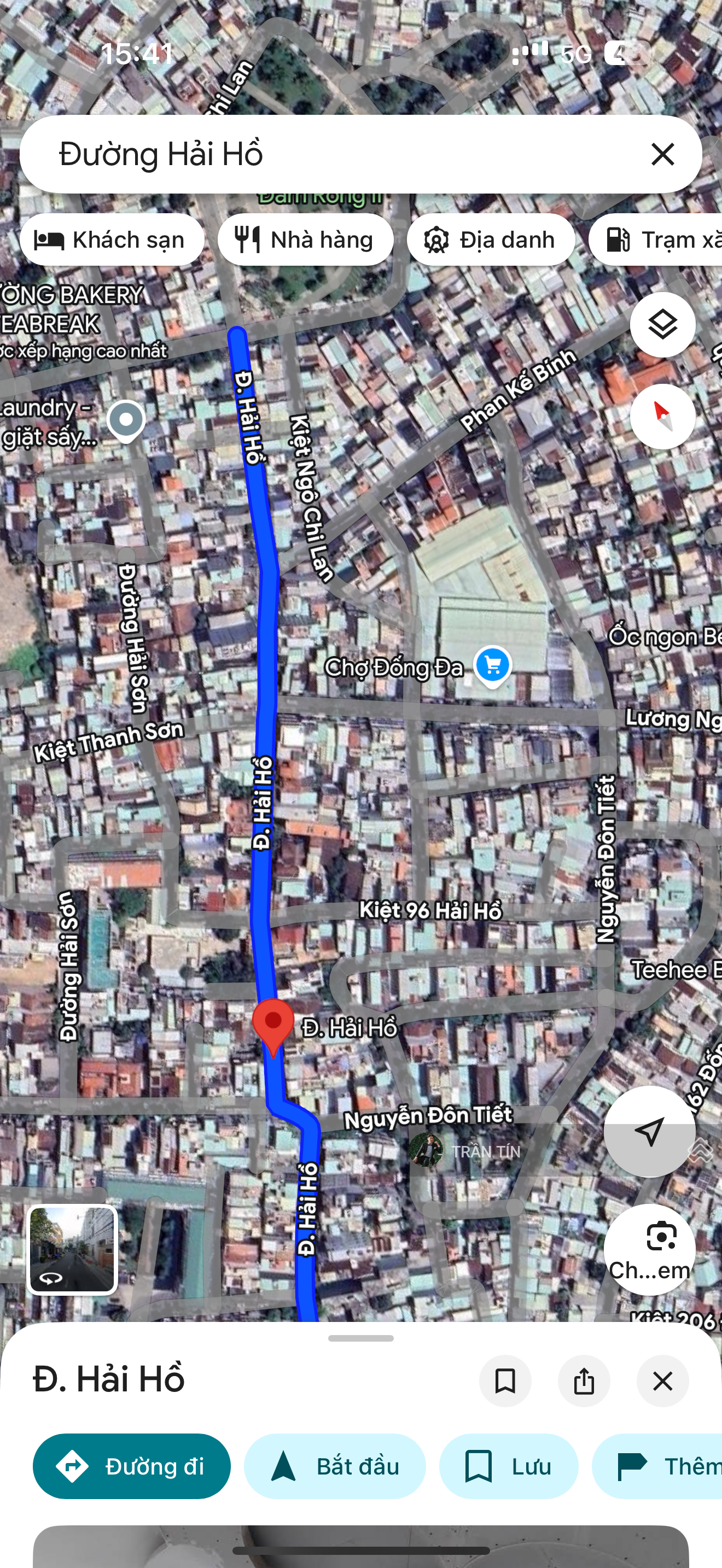722x1568 pixels.
Task: Save Đ. Hải Hồ with bookmark icon
Action: click(505, 1380)
